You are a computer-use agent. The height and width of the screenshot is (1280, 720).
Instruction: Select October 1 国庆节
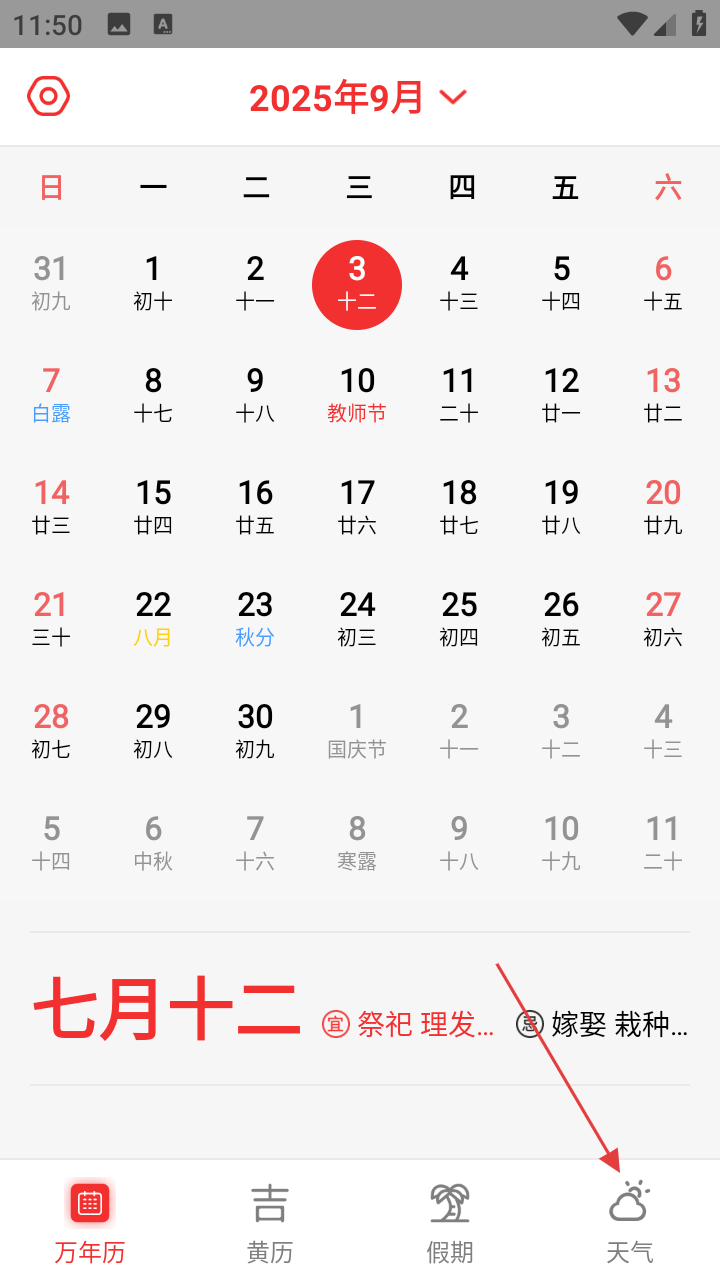[x=357, y=731]
